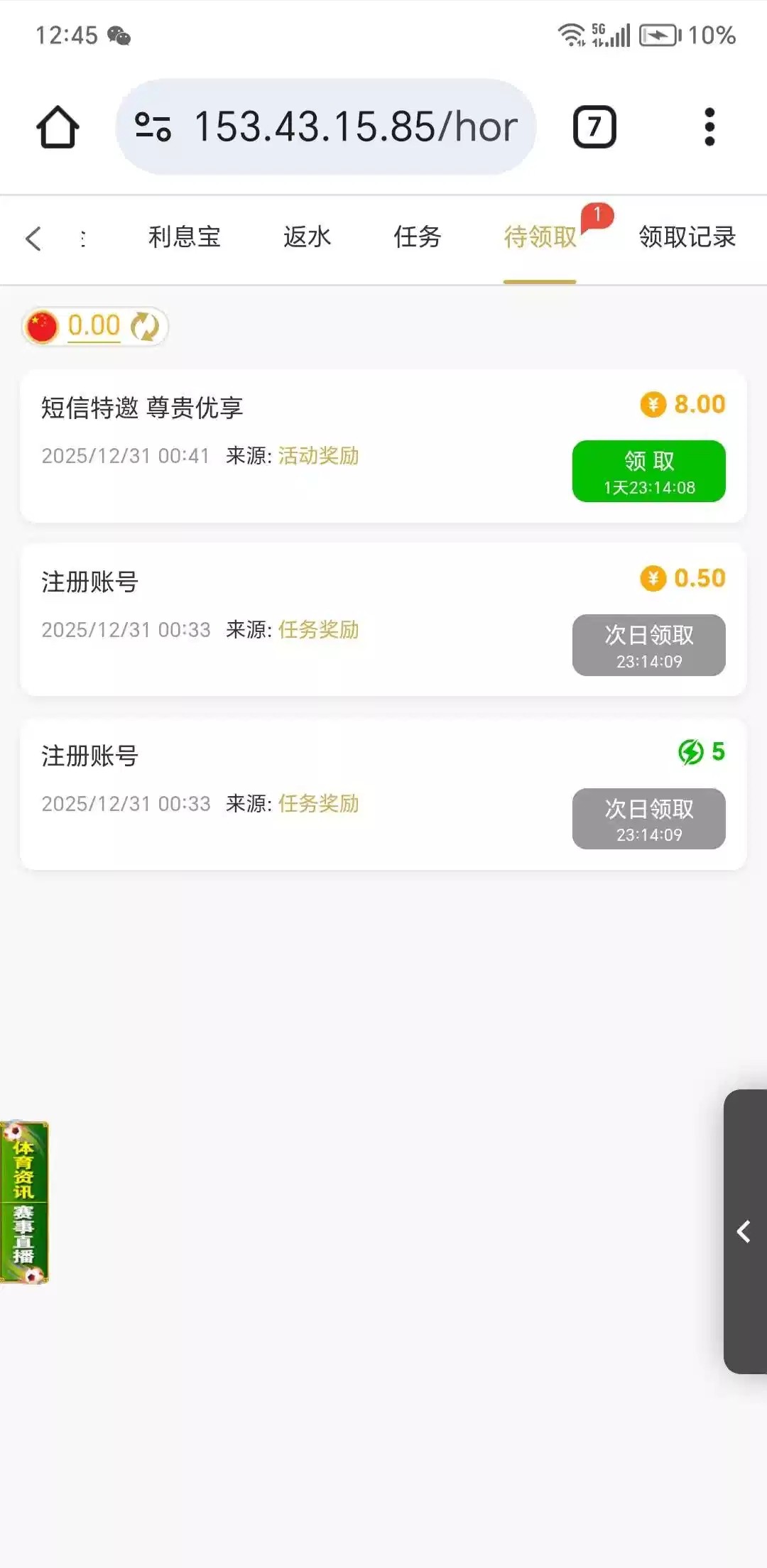Switch to the 利息宝 tab
The height and width of the screenshot is (1568, 767).
coord(184,237)
